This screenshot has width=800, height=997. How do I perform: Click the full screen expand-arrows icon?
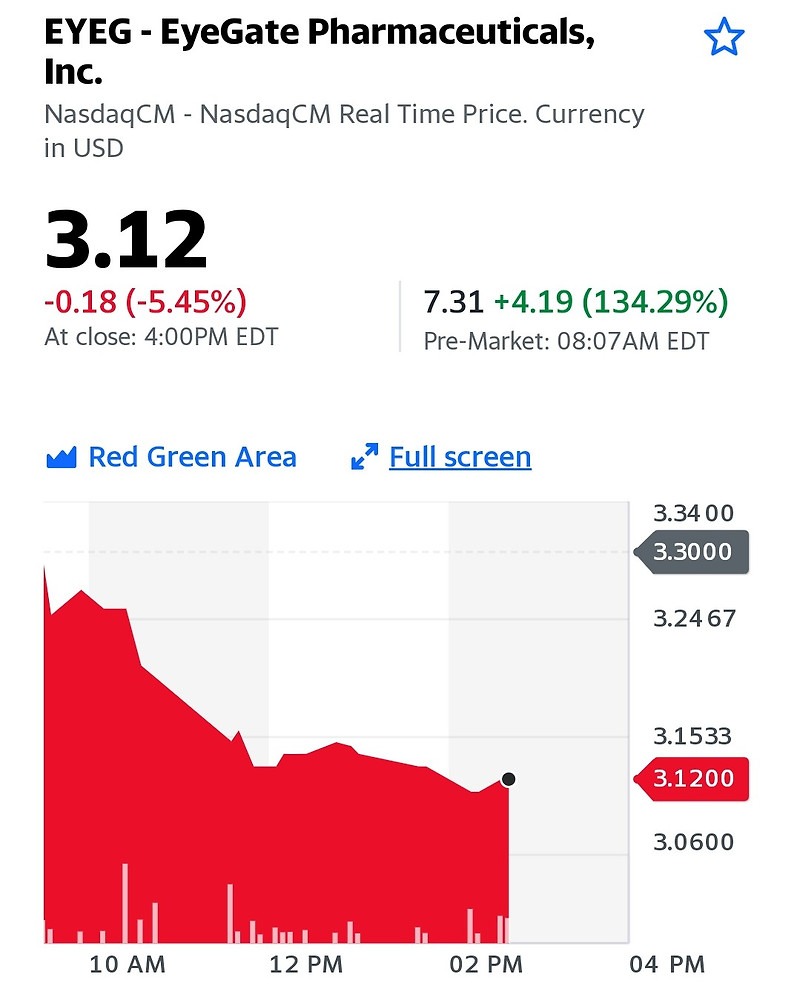pos(364,456)
